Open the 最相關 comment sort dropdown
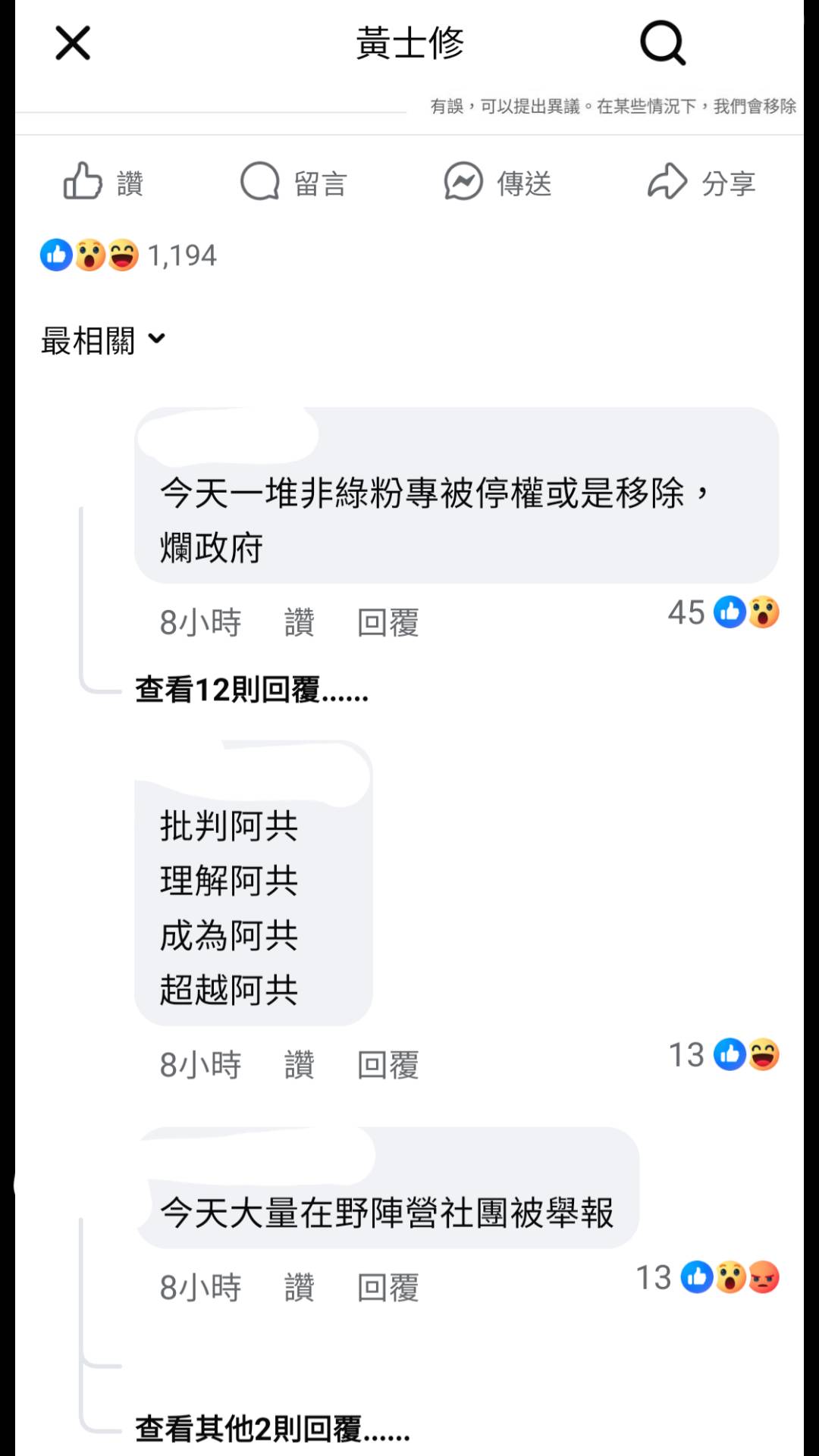 click(x=103, y=340)
